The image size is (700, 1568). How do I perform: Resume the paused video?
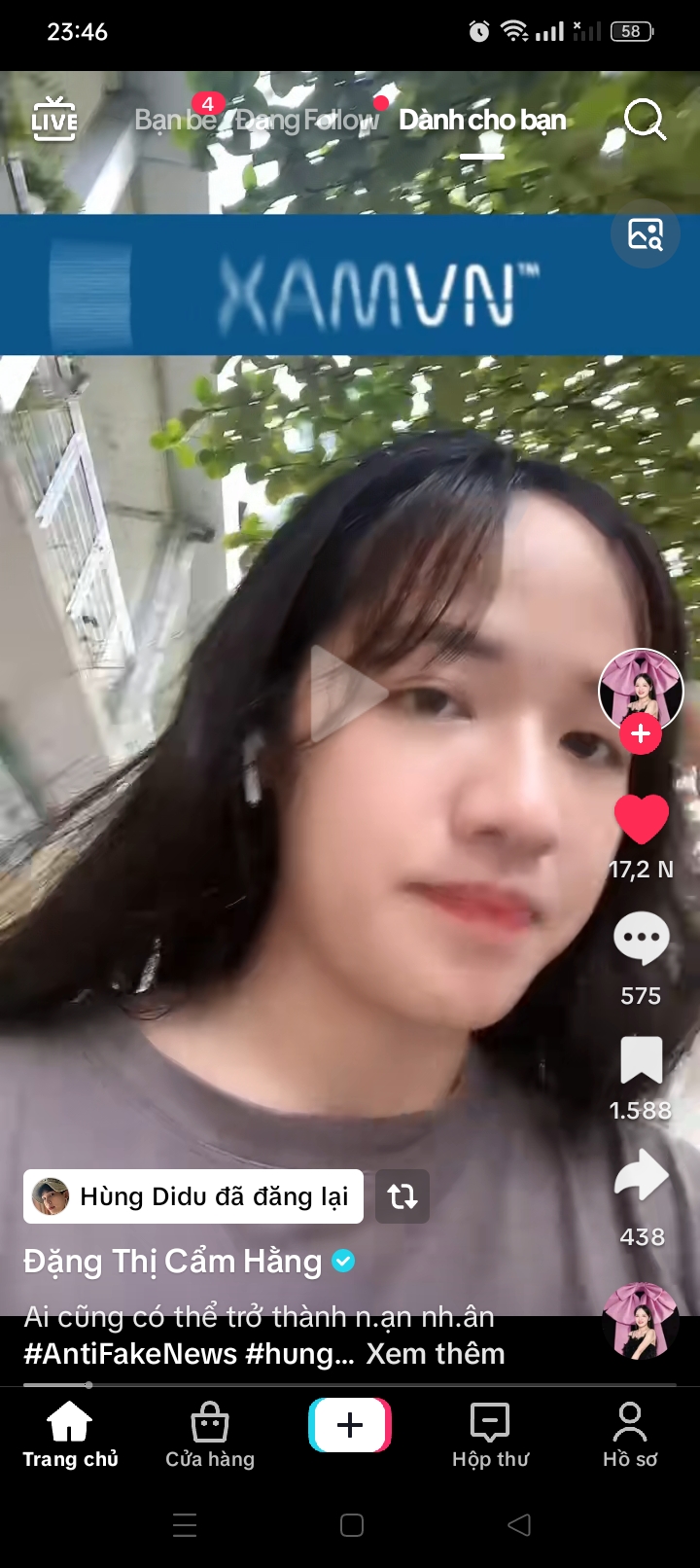[348, 693]
